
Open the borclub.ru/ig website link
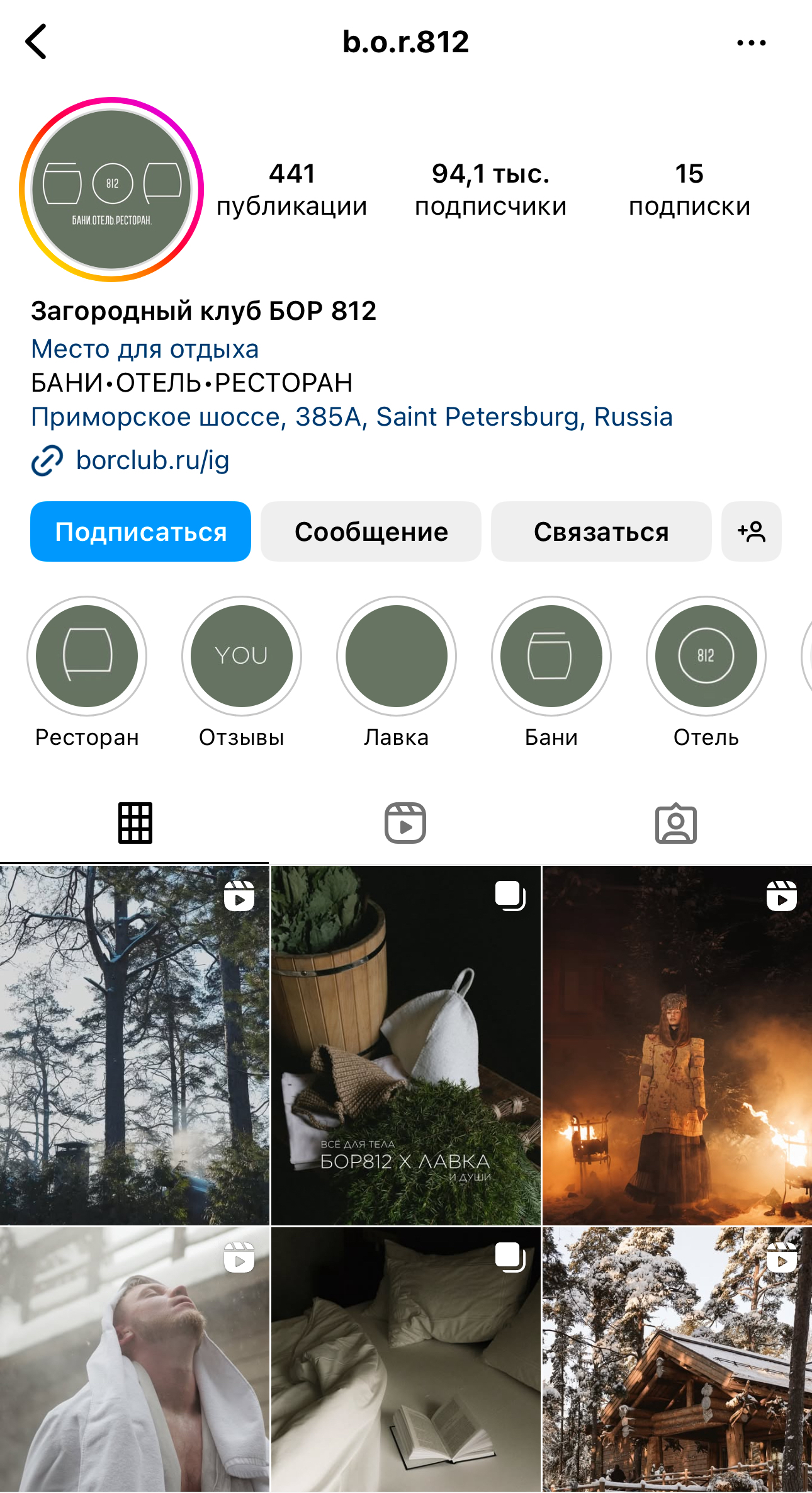(152, 460)
